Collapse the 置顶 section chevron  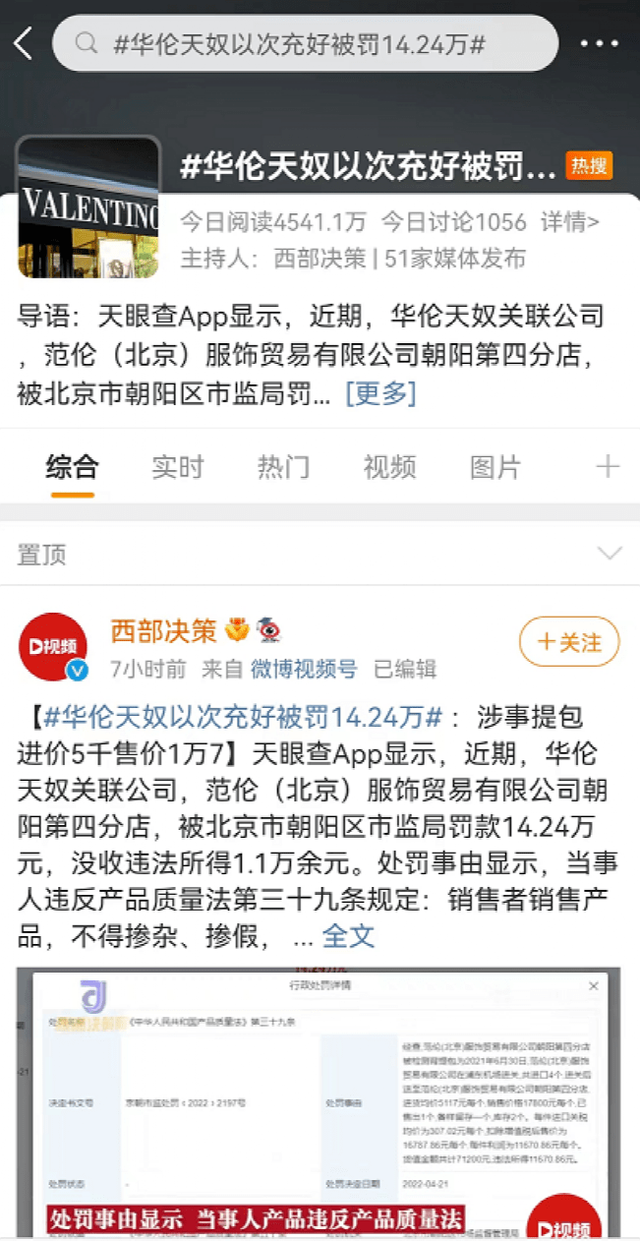click(x=608, y=554)
